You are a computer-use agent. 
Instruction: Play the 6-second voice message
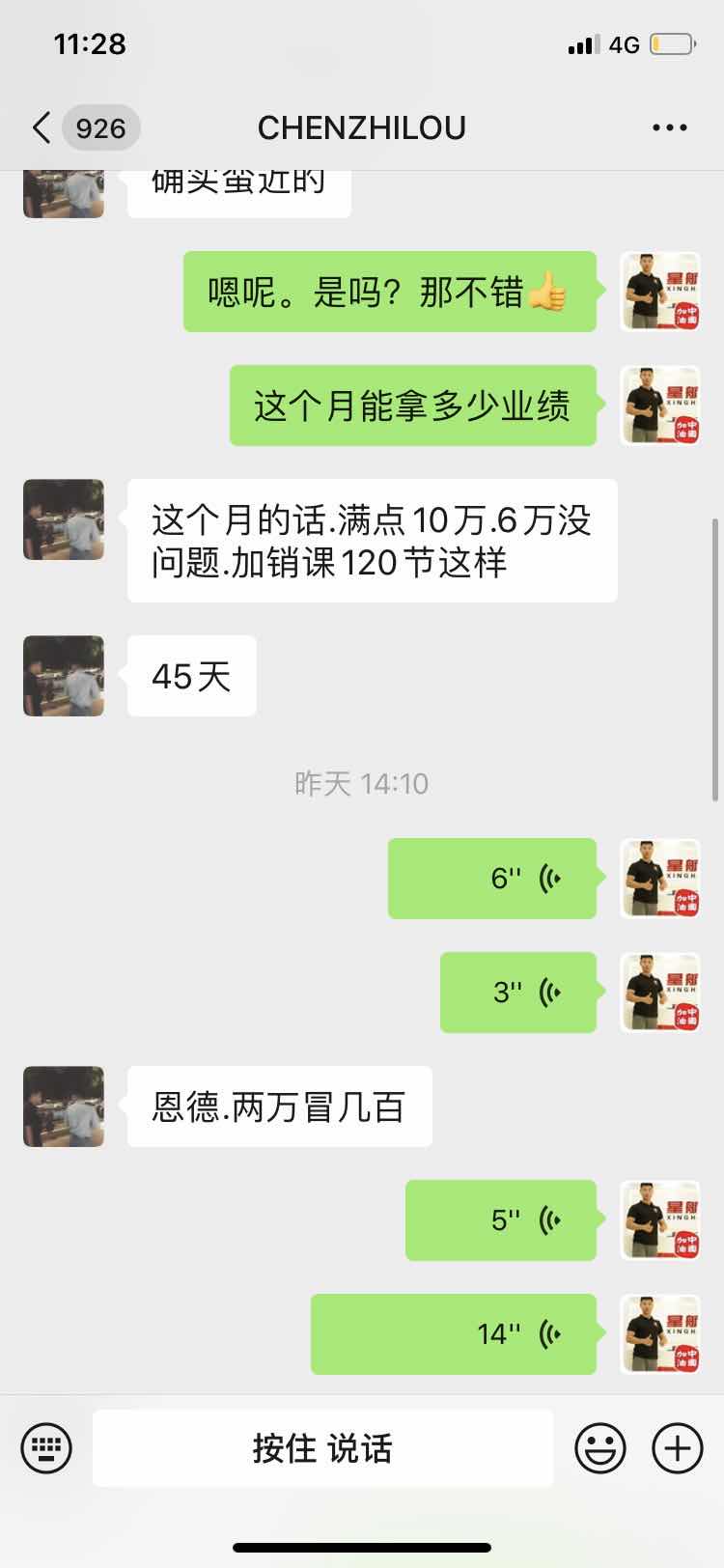pyautogui.click(x=492, y=879)
